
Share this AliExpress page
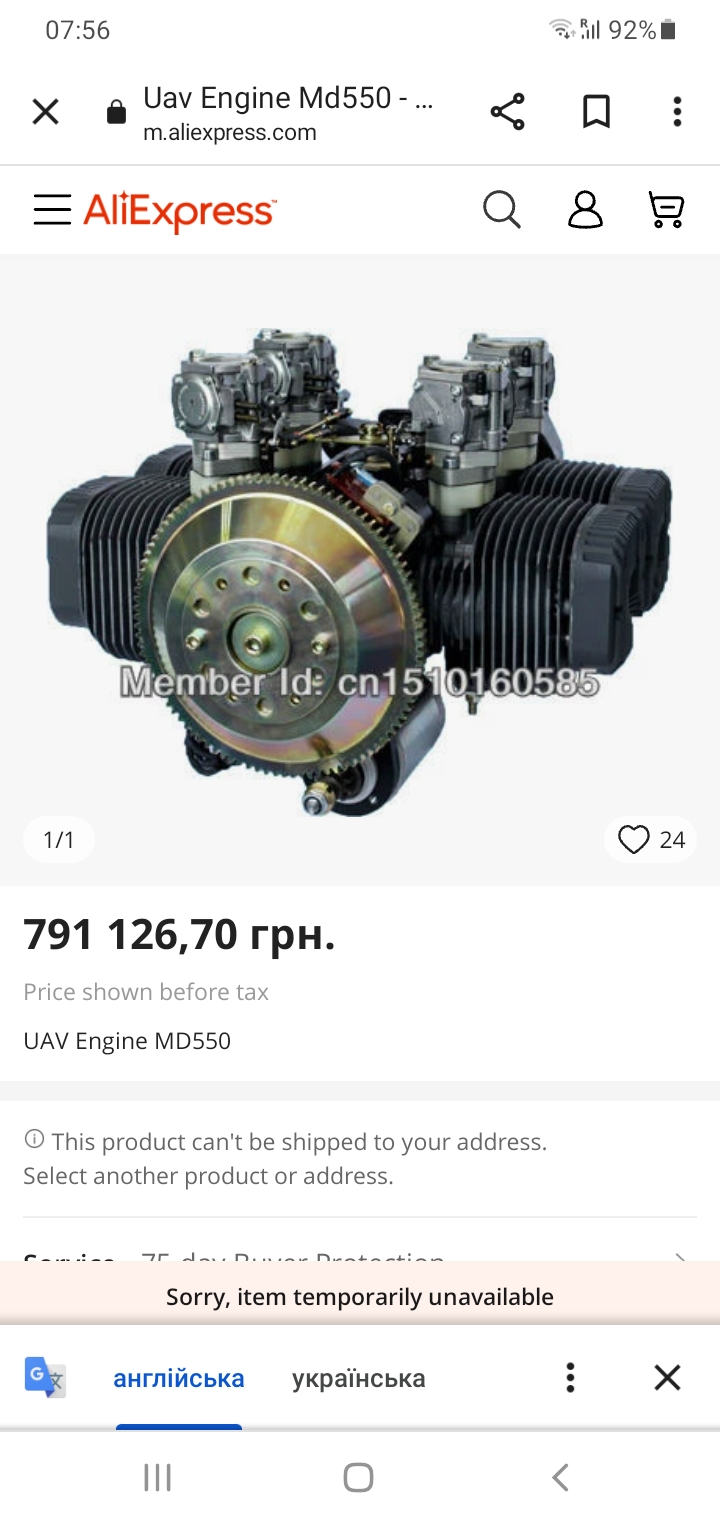pos(508,112)
